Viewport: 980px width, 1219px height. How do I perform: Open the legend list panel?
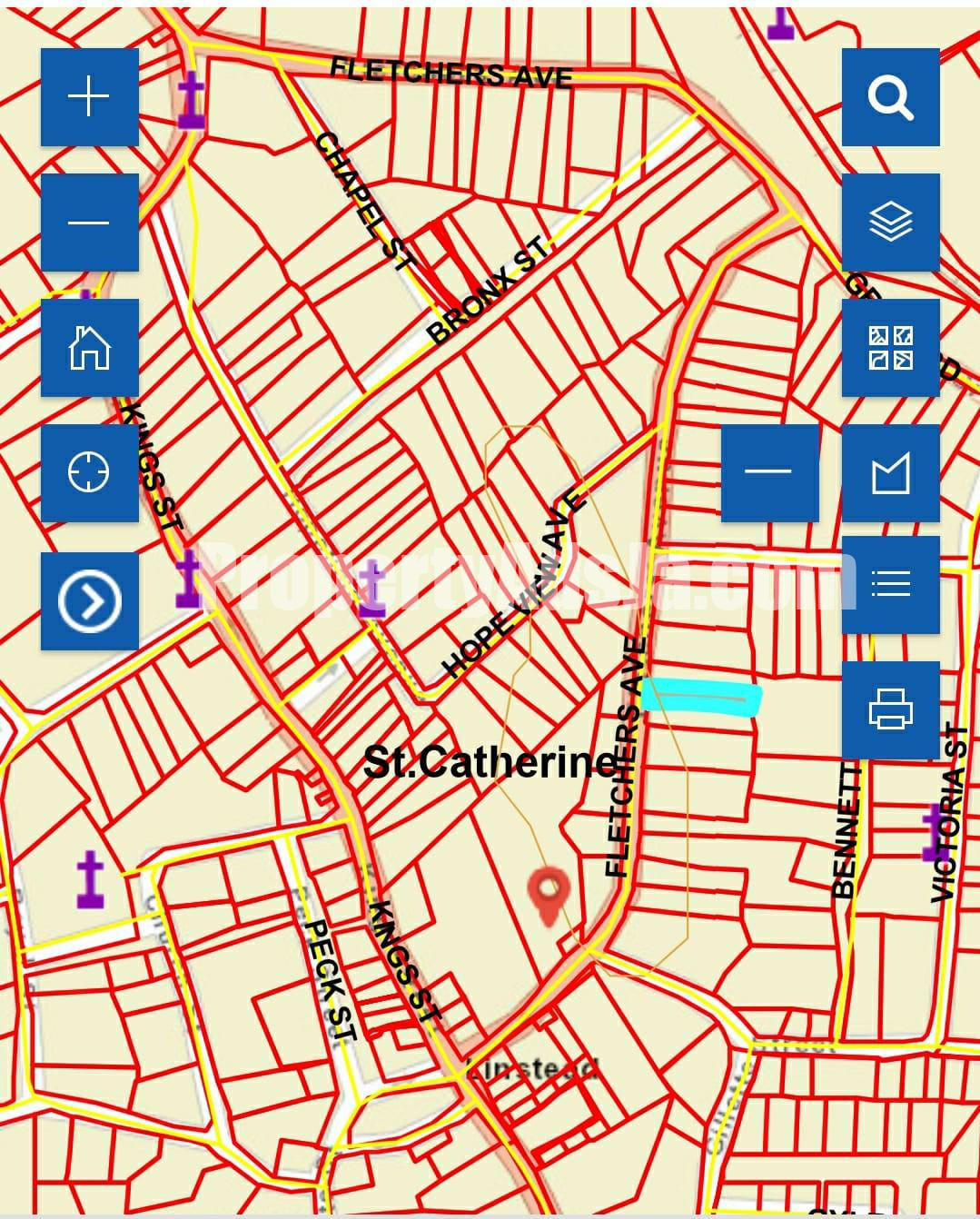tap(890, 584)
